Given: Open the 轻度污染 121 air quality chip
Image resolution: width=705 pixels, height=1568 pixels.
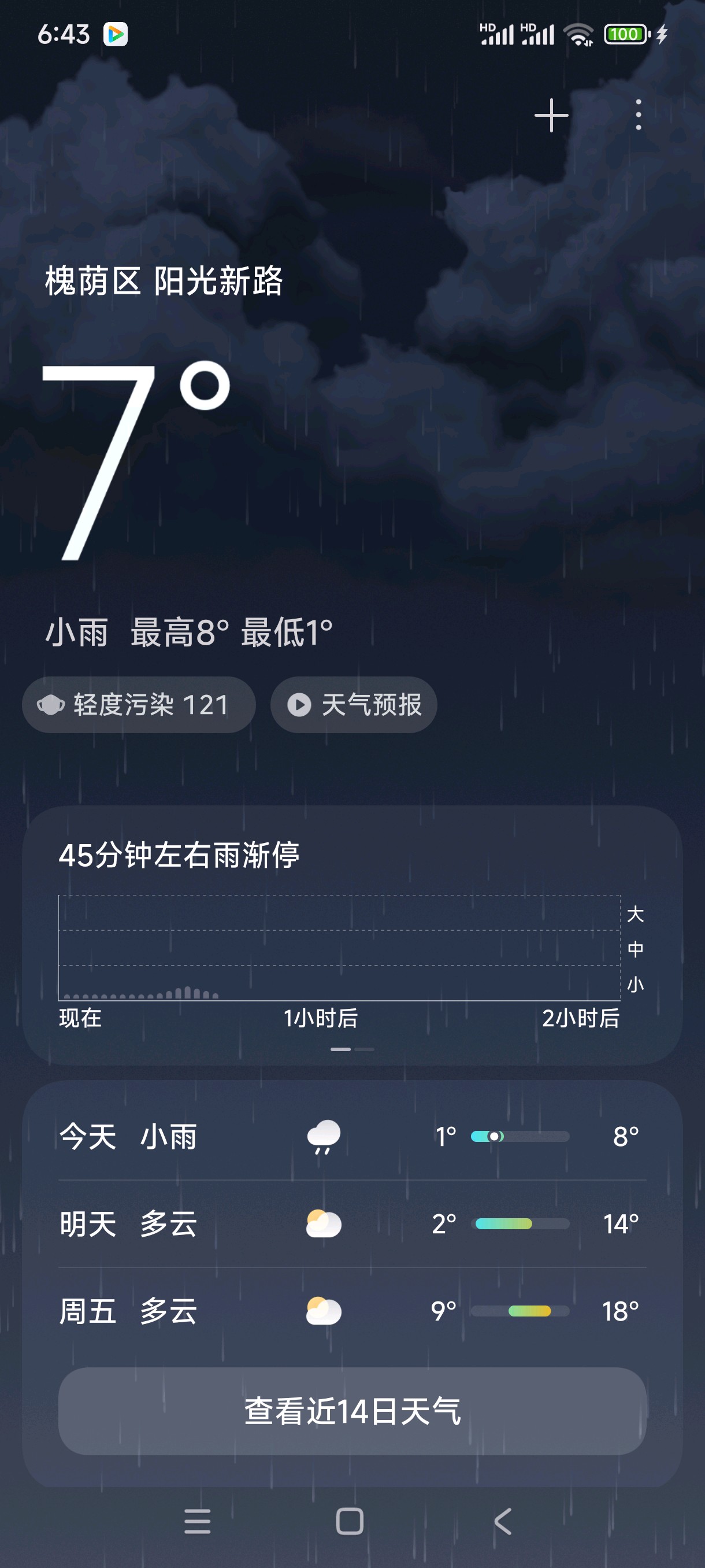Looking at the screenshot, I should point(139,705).
